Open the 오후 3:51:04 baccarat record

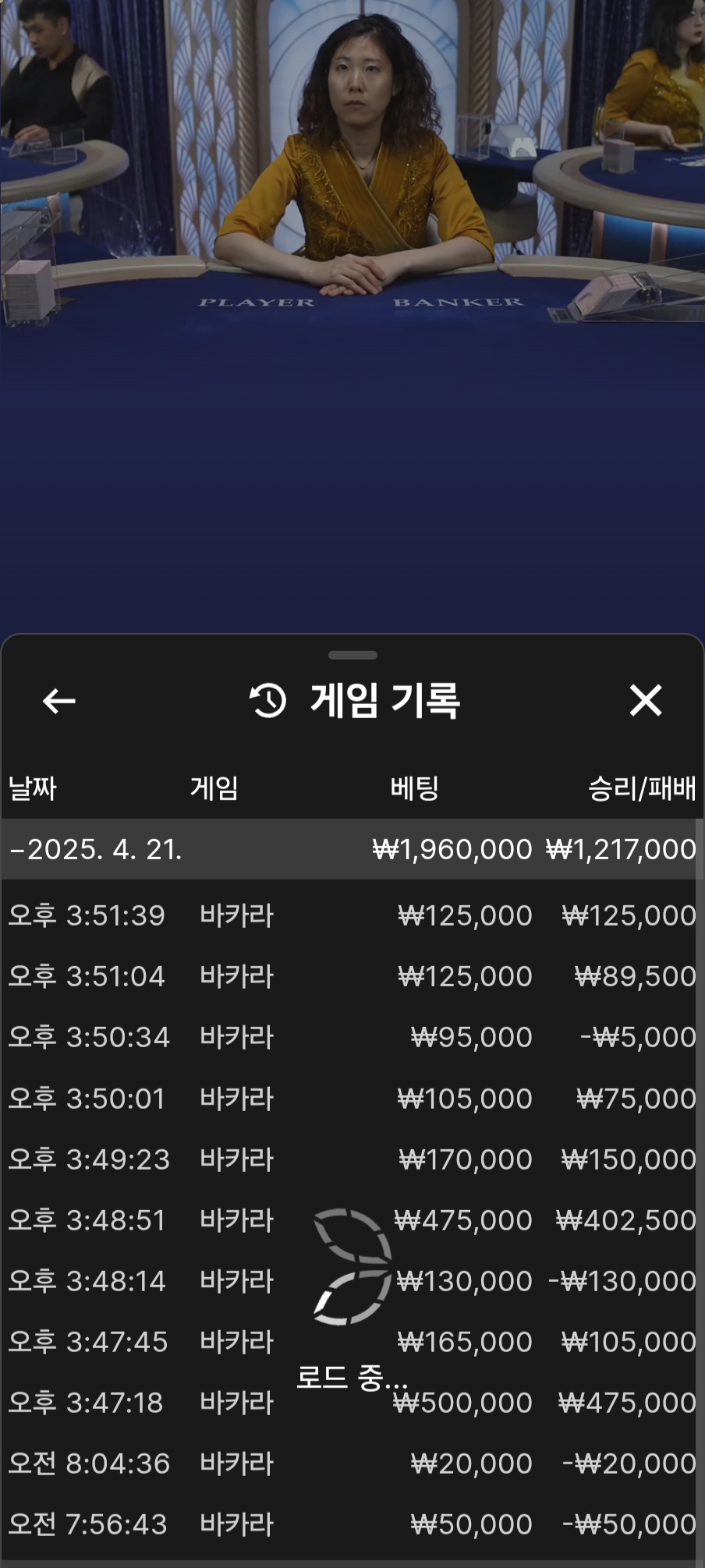(352, 976)
